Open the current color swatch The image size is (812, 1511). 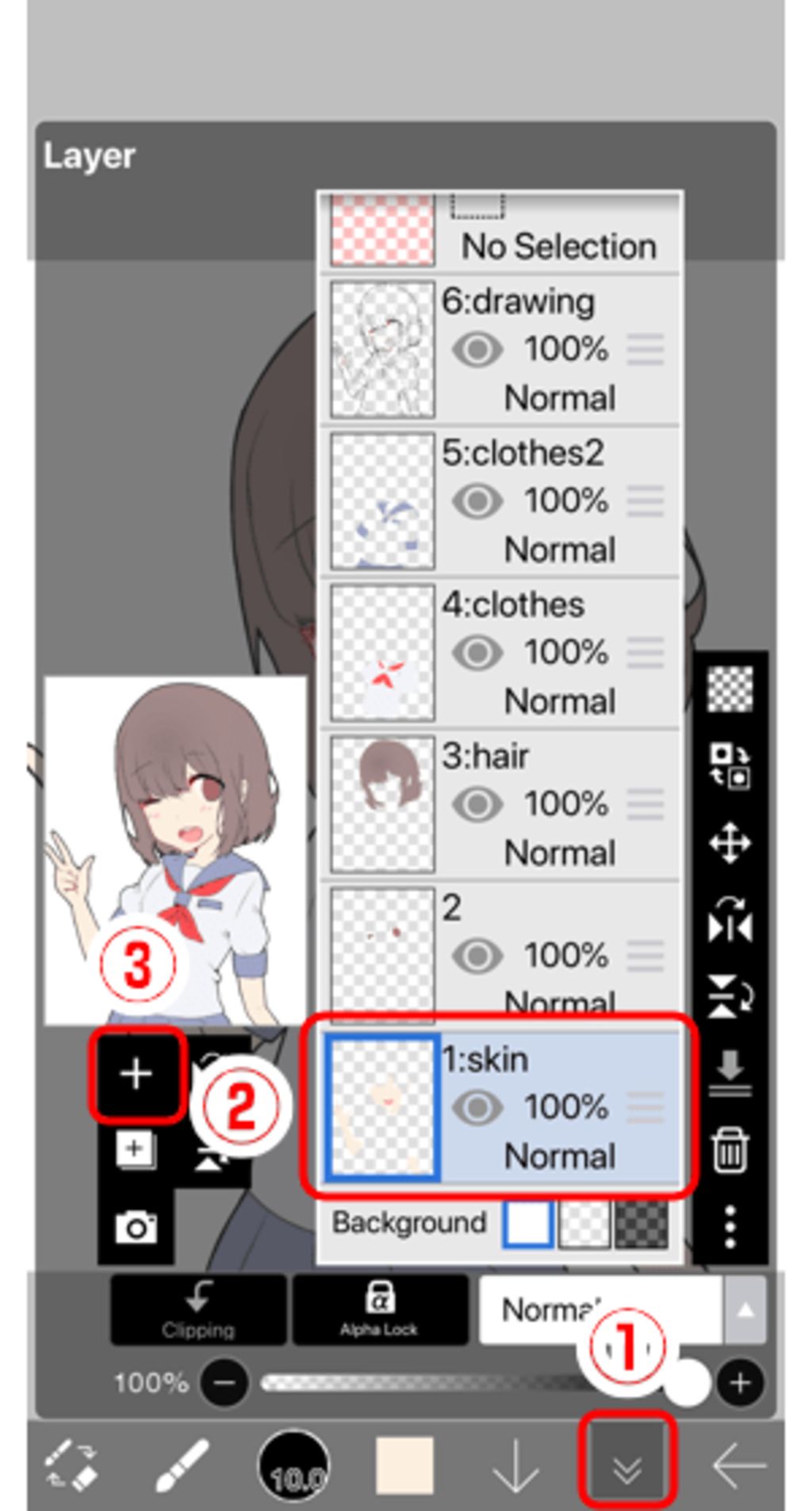(404, 1465)
